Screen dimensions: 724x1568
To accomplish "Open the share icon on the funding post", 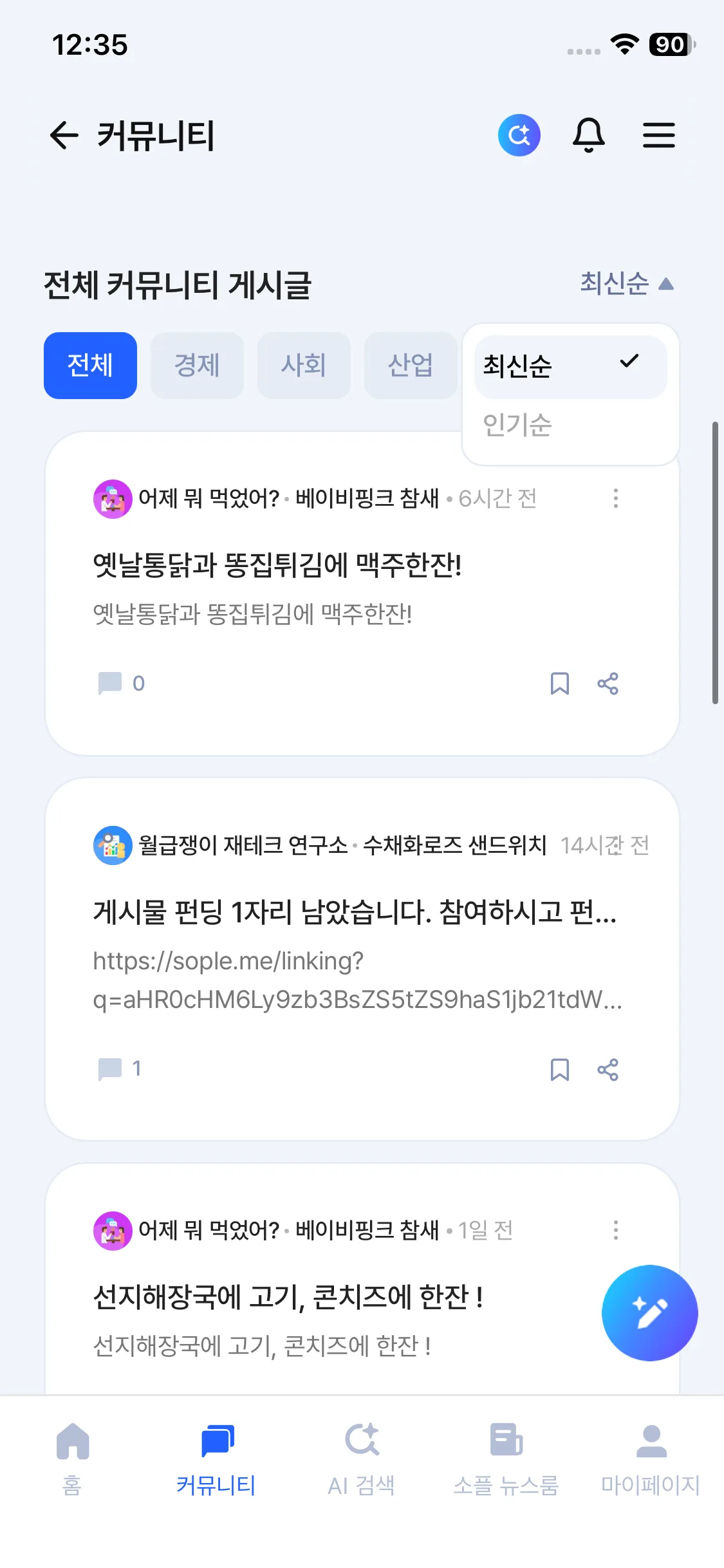I will 607,1069.
